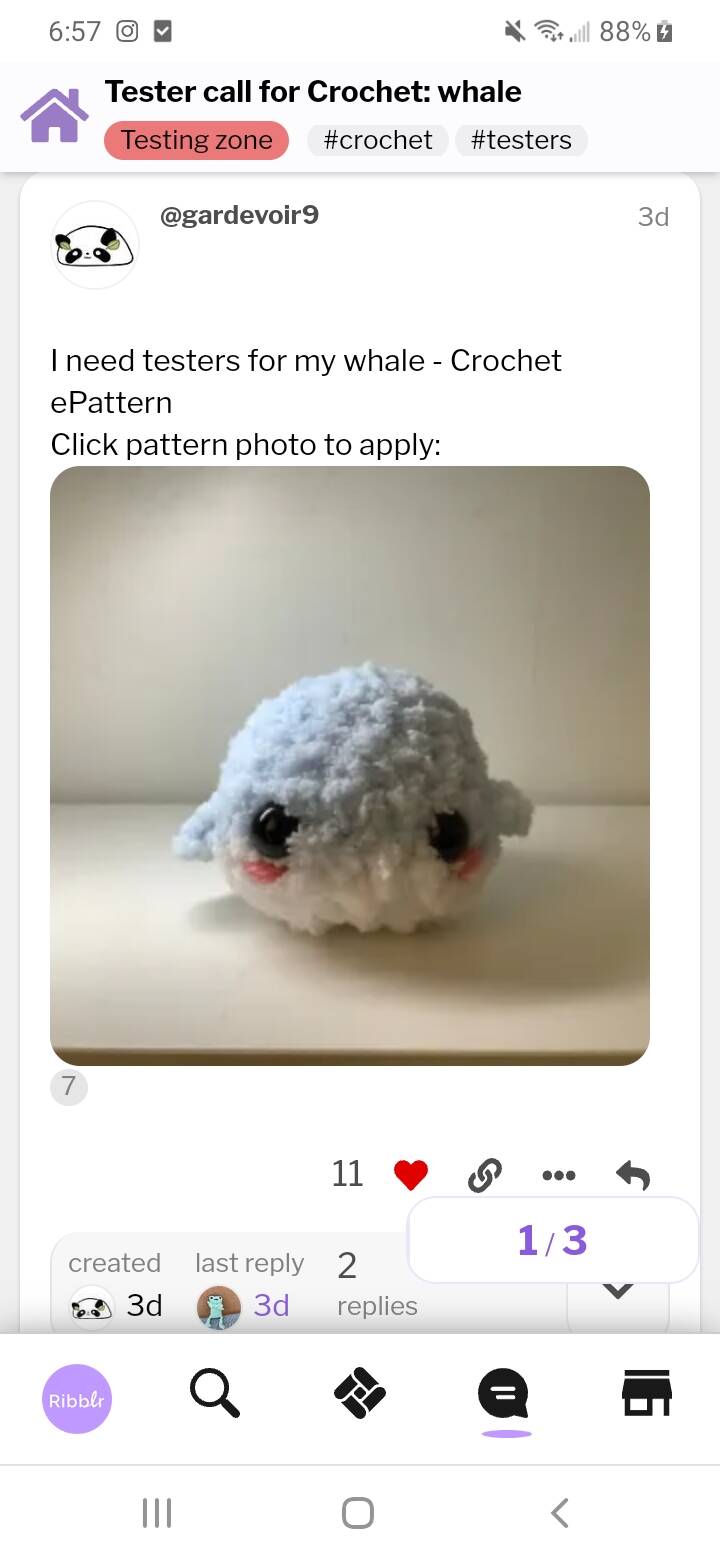Select the #crochet tag
This screenshot has height=1560, width=720.
pos(378,140)
